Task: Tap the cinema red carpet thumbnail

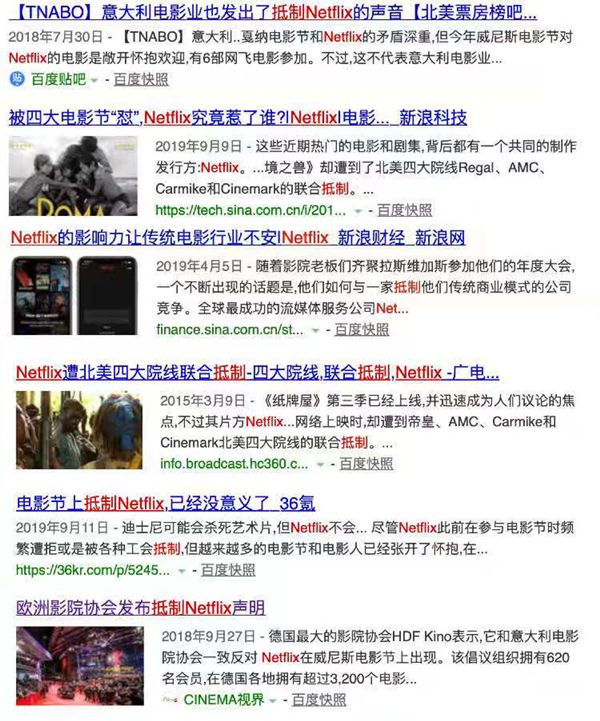Action: [x=76, y=666]
